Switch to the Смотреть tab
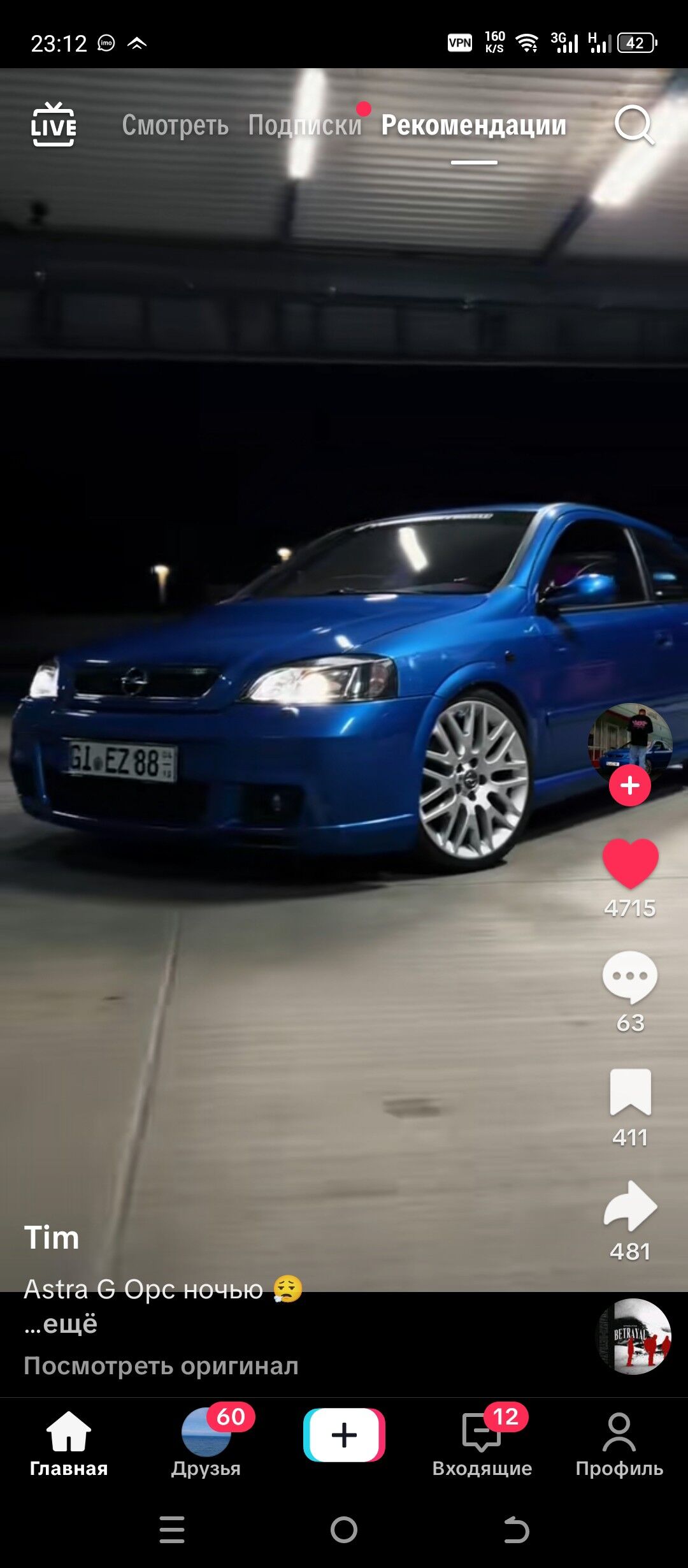The image size is (688, 1568). [175, 125]
